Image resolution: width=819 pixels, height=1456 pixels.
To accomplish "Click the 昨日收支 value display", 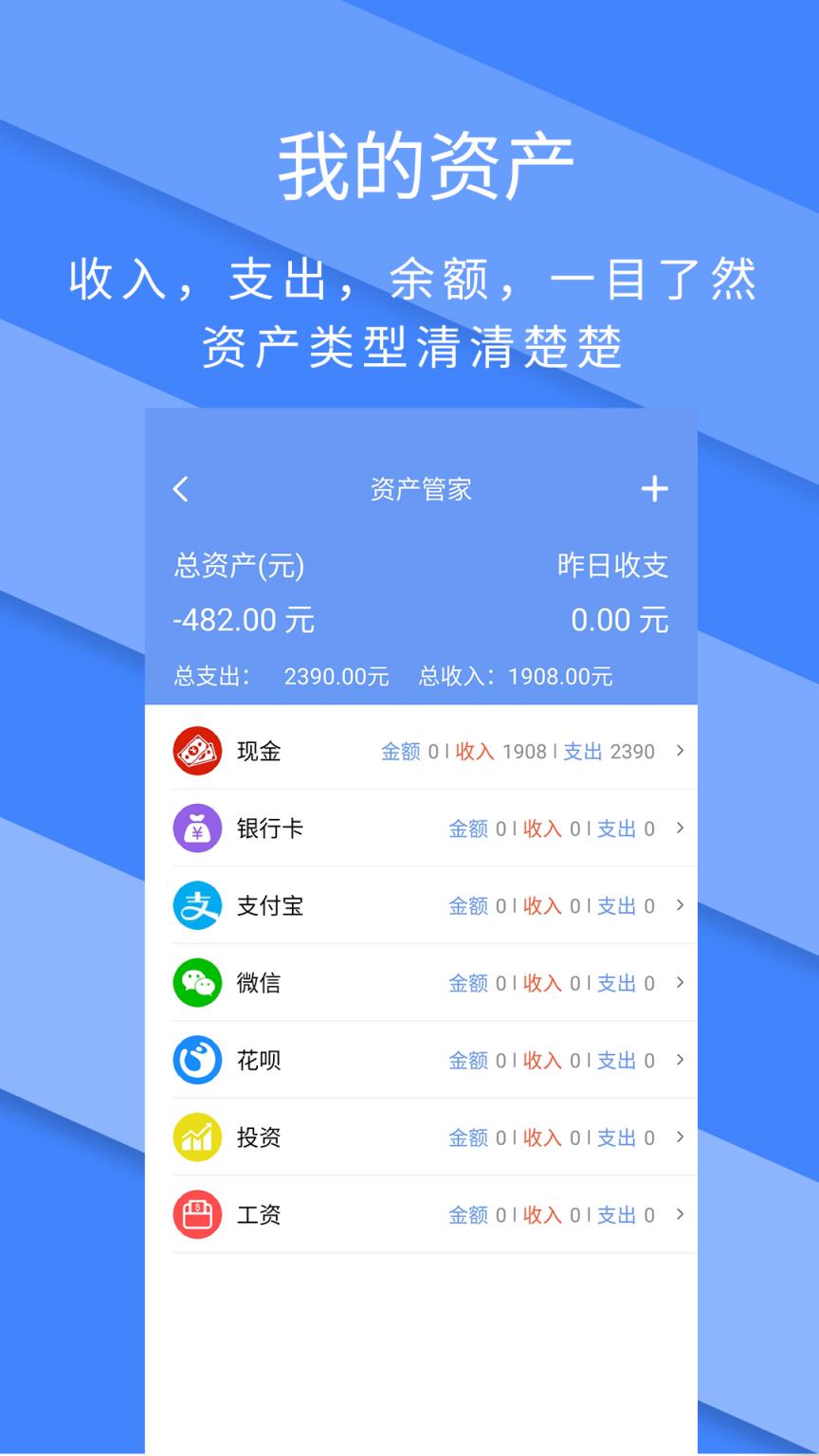I will point(621,619).
